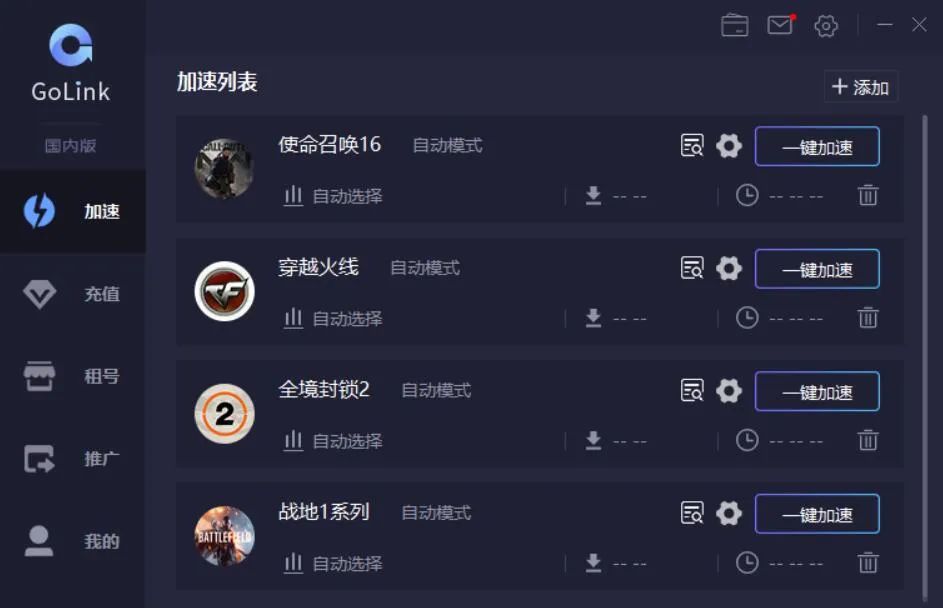Choose node via 自动选择 for 使命召唤16

click(334, 196)
